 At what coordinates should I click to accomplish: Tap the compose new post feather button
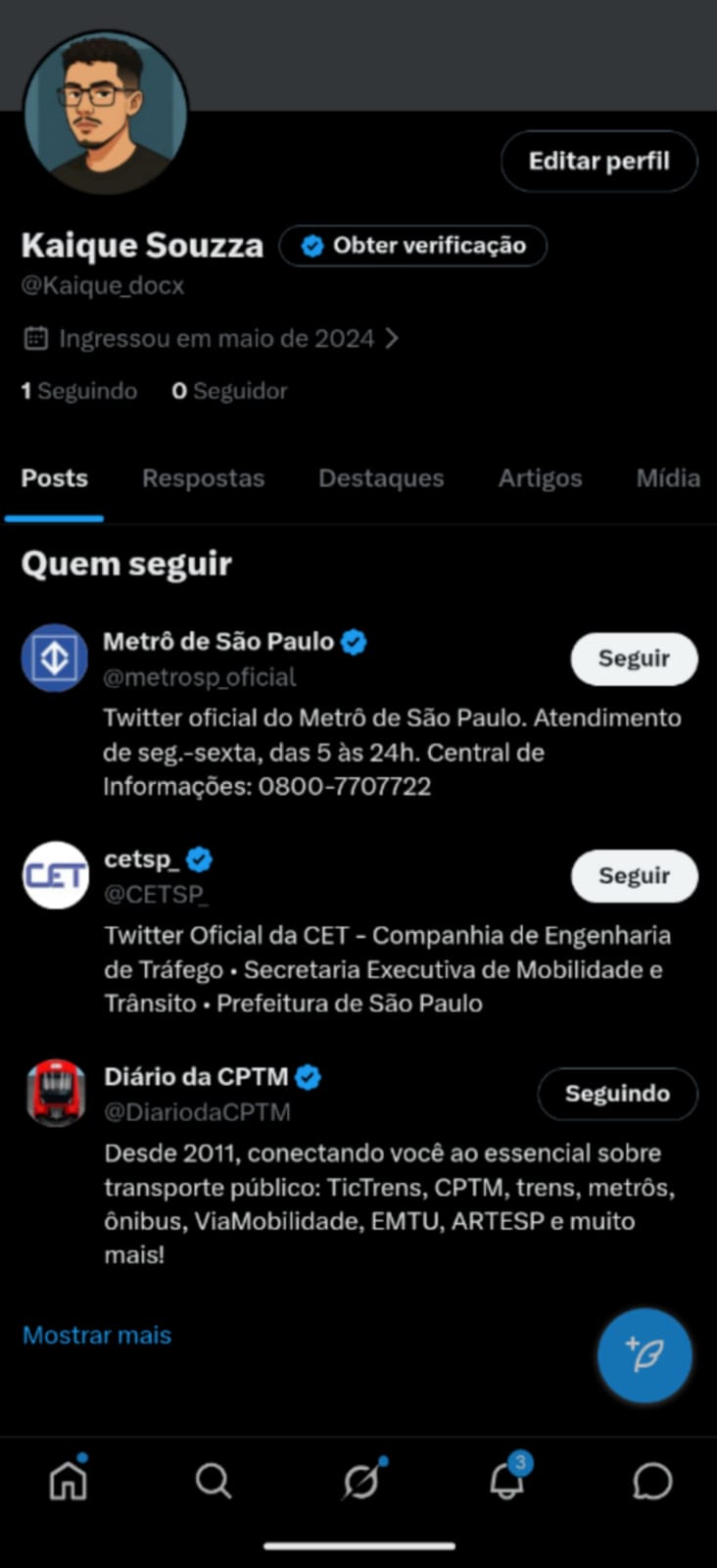click(x=645, y=1354)
